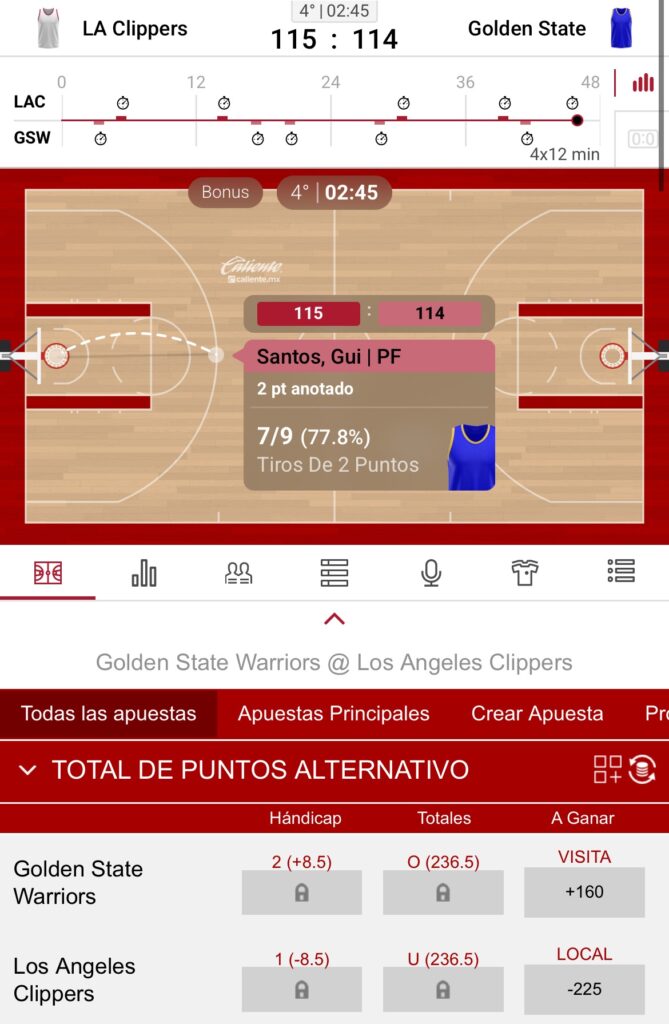The height and width of the screenshot is (1024, 669).
Task: Switch to the standings table tab
Action: pyautogui.click(x=334, y=573)
